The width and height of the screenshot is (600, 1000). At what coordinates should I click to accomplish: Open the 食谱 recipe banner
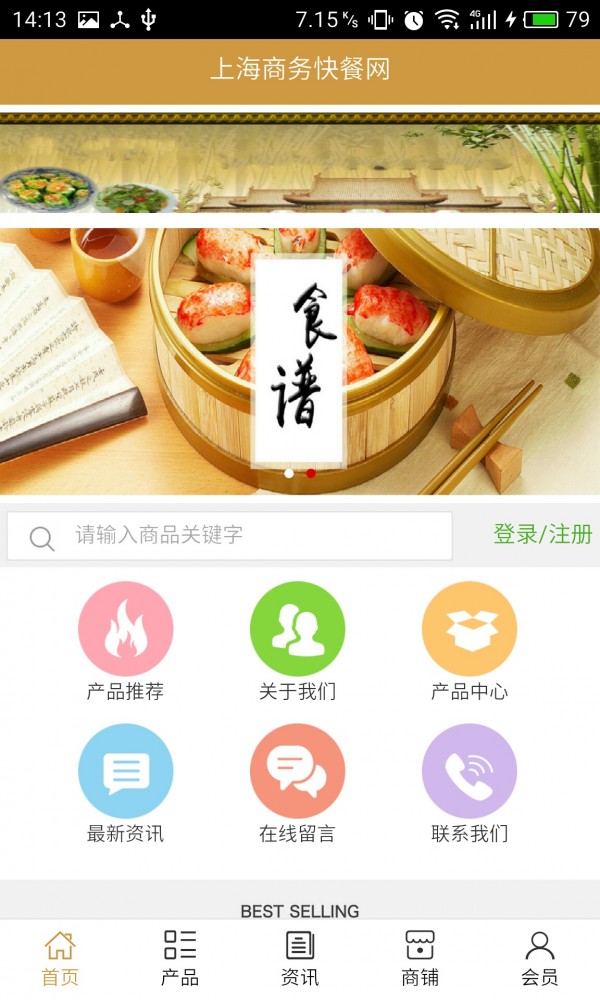[300, 360]
